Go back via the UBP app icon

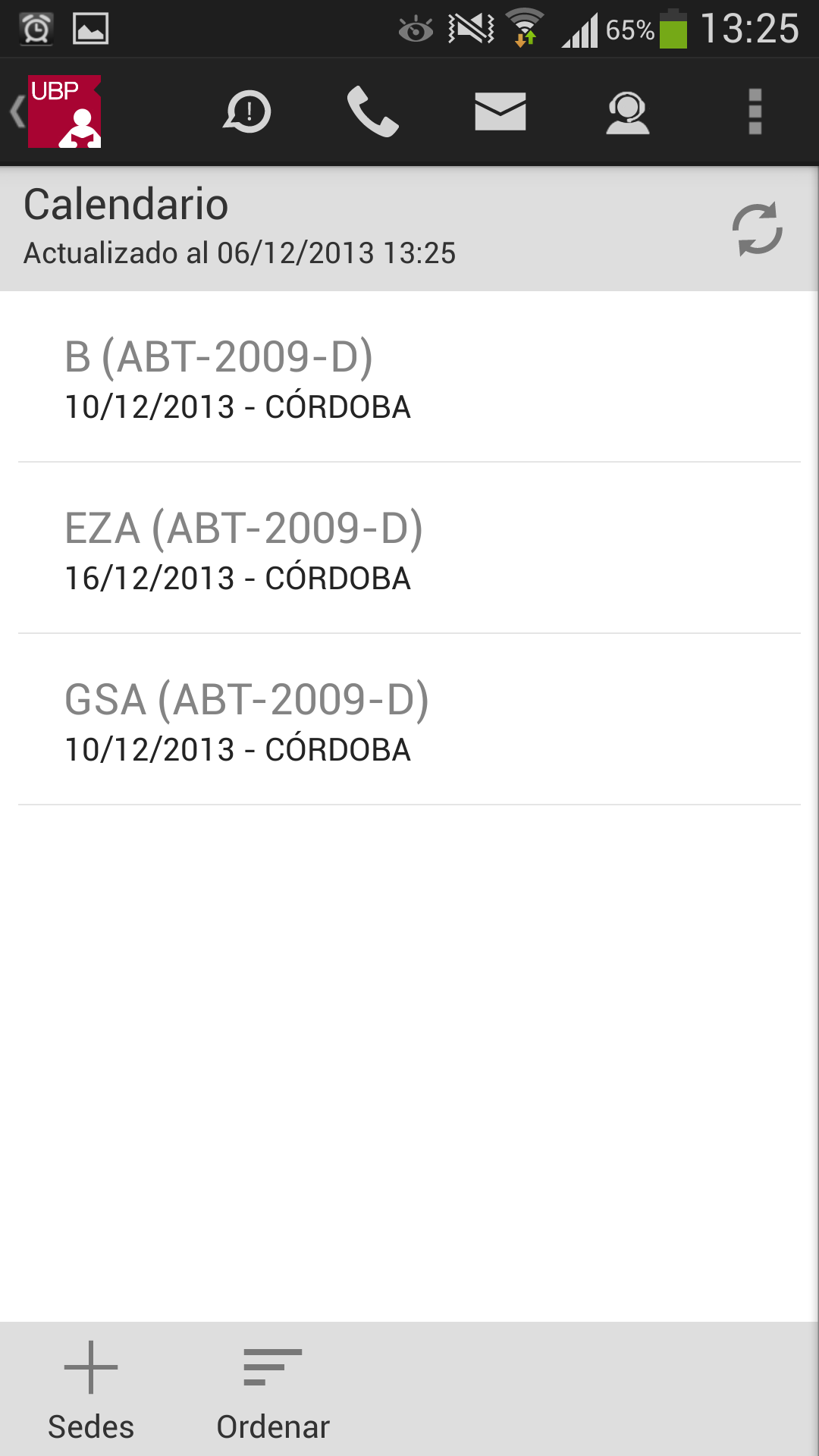[x=58, y=111]
